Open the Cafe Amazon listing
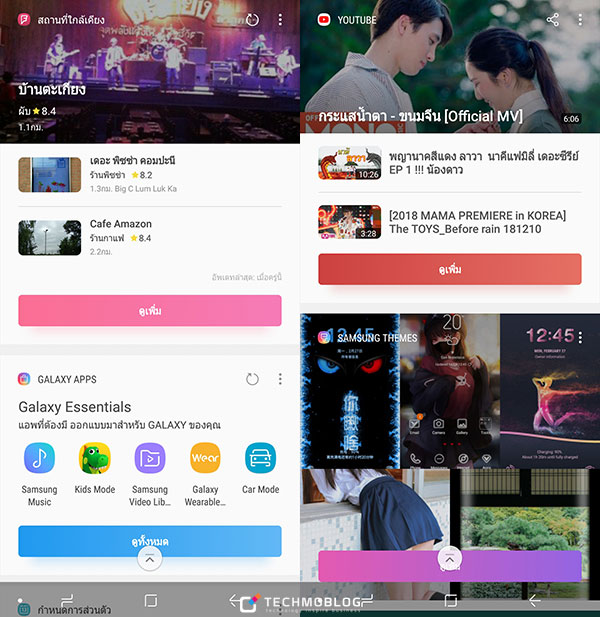600x617 pixels. 150,237
